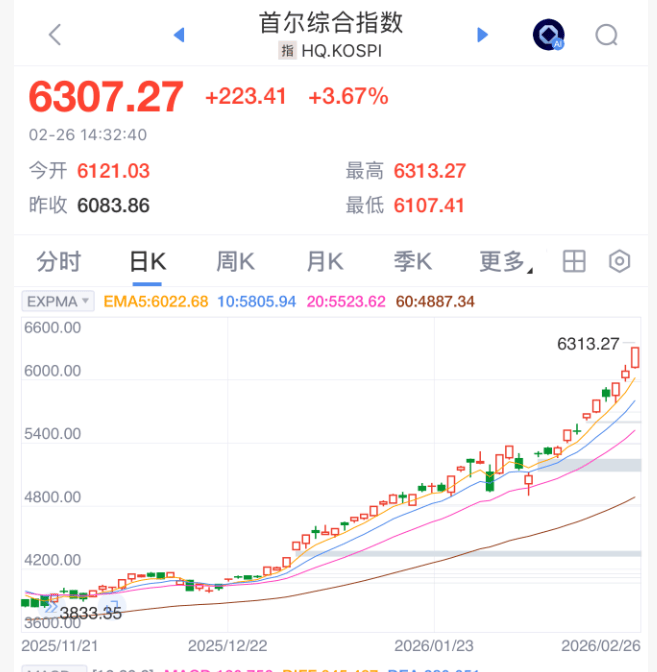Switch to the previous stock index
The image size is (657, 672).
179,35
